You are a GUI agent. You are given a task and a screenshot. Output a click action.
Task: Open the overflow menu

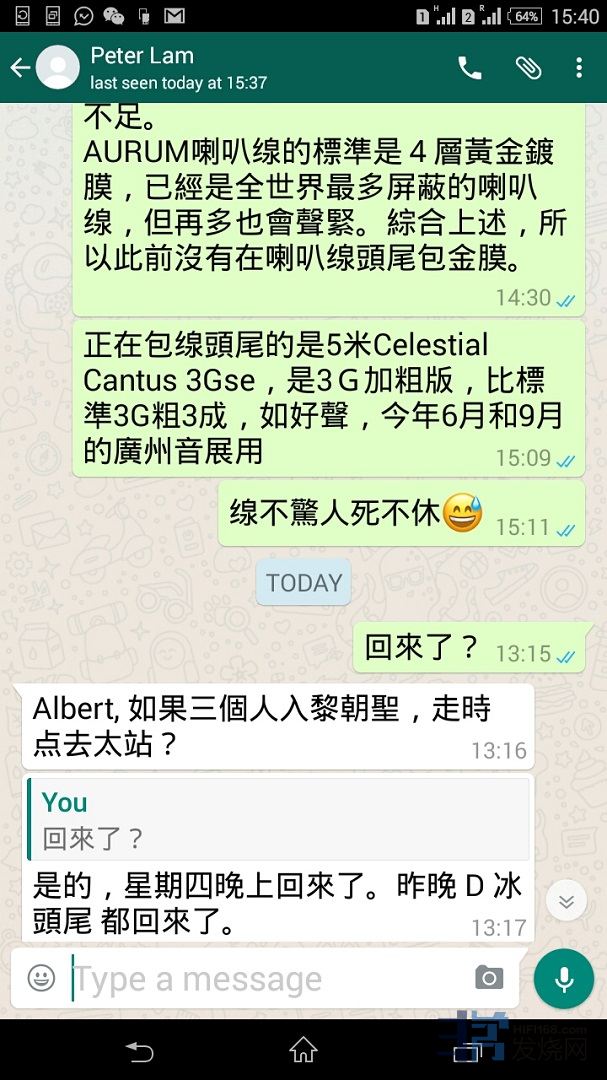pos(579,67)
